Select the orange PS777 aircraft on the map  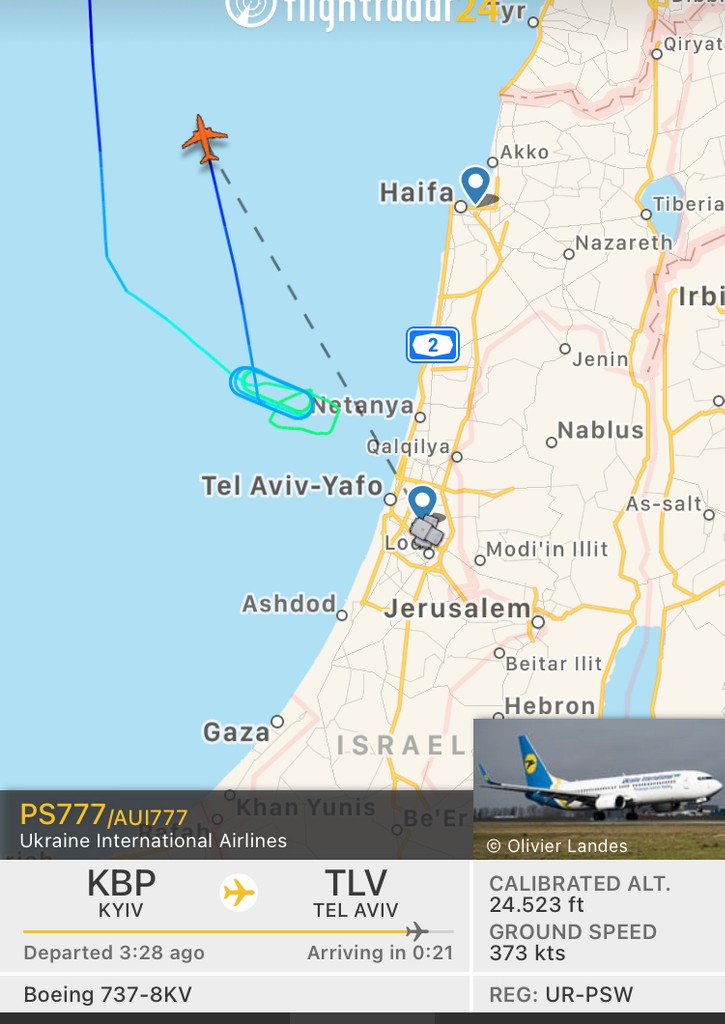click(x=205, y=138)
